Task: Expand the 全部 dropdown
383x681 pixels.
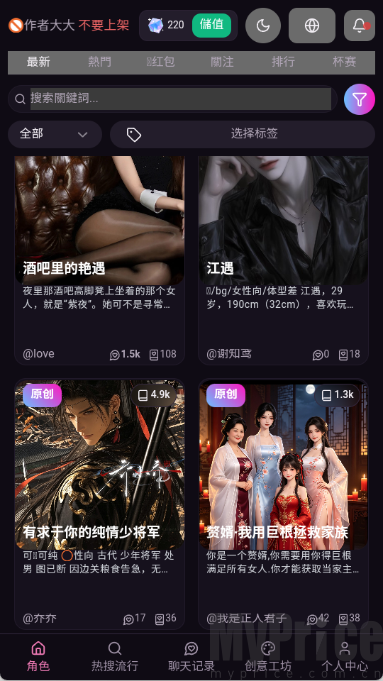Action: coord(55,134)
